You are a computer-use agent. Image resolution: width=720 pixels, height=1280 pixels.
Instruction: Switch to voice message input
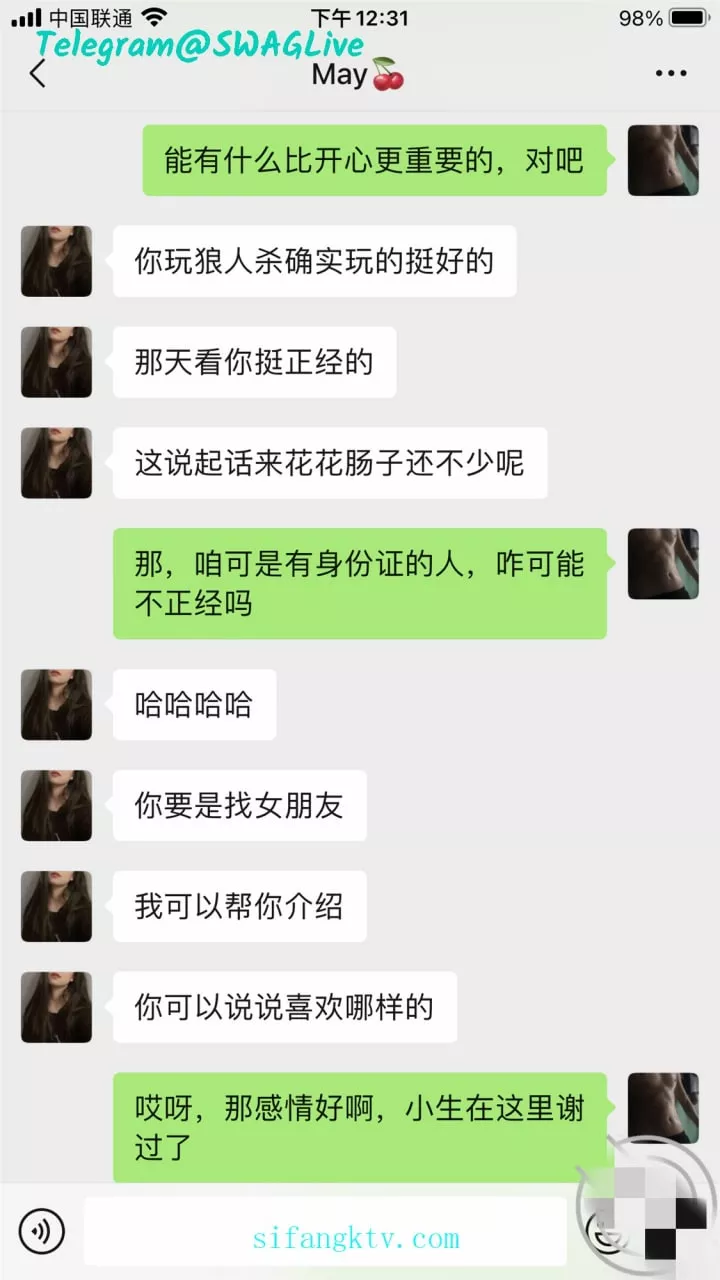point(42,1231)
